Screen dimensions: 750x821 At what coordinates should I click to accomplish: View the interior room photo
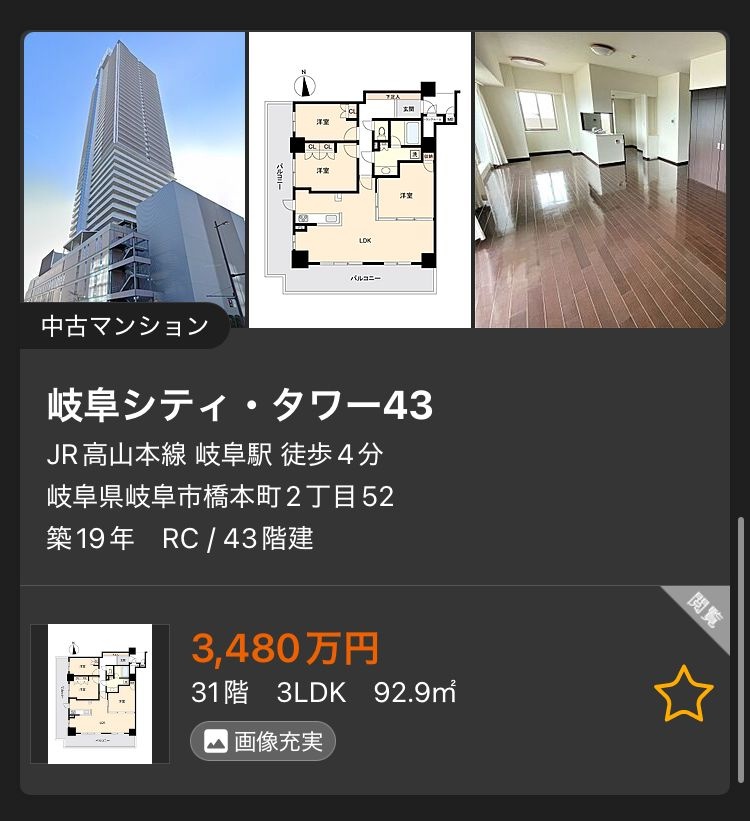[x=600, y=180]
